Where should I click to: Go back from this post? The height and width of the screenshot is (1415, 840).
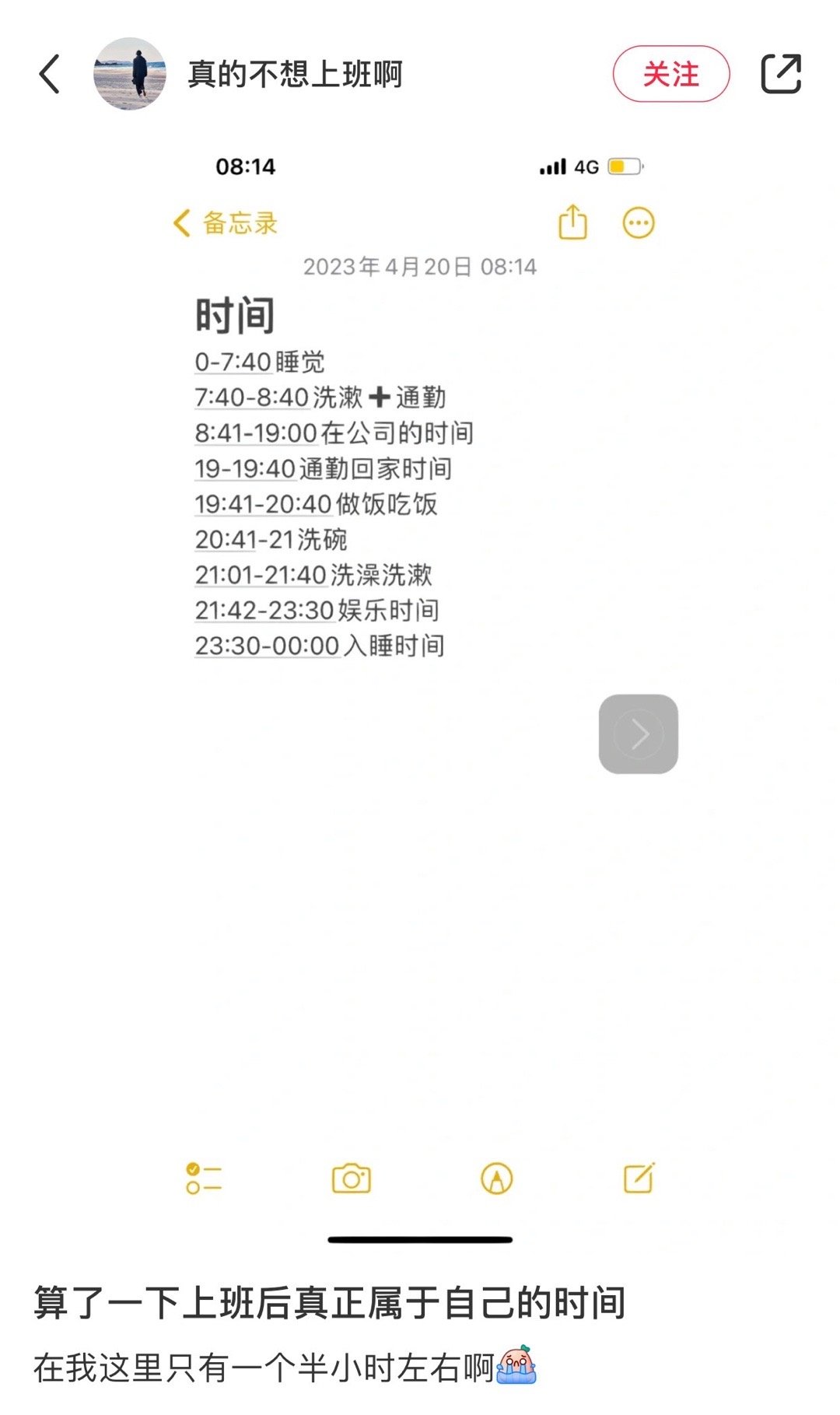(x=49, y=74)
